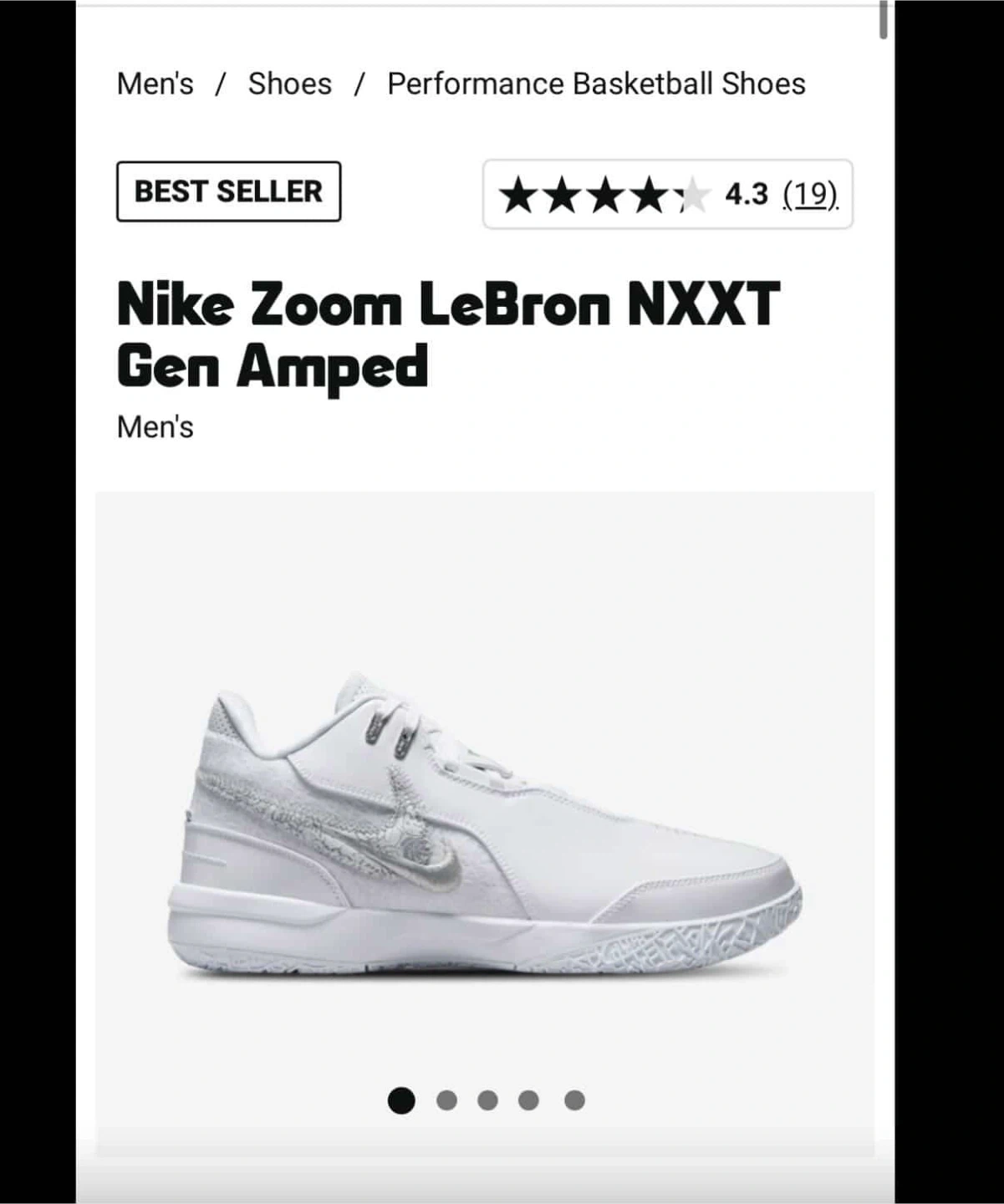The image size is (1004, 1204).
Task: Jump to the second product image dot
Action: pos(446,1100)
